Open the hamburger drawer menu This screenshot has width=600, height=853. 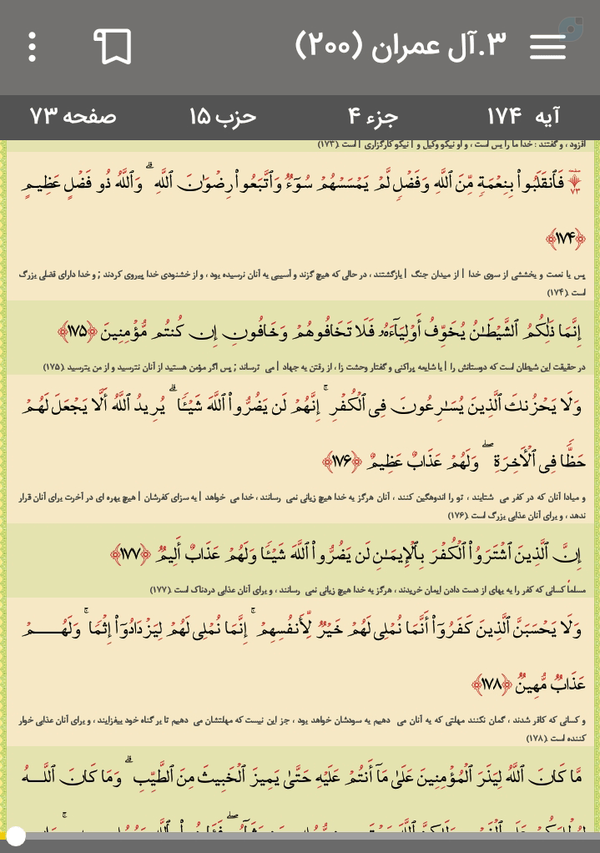548,47
